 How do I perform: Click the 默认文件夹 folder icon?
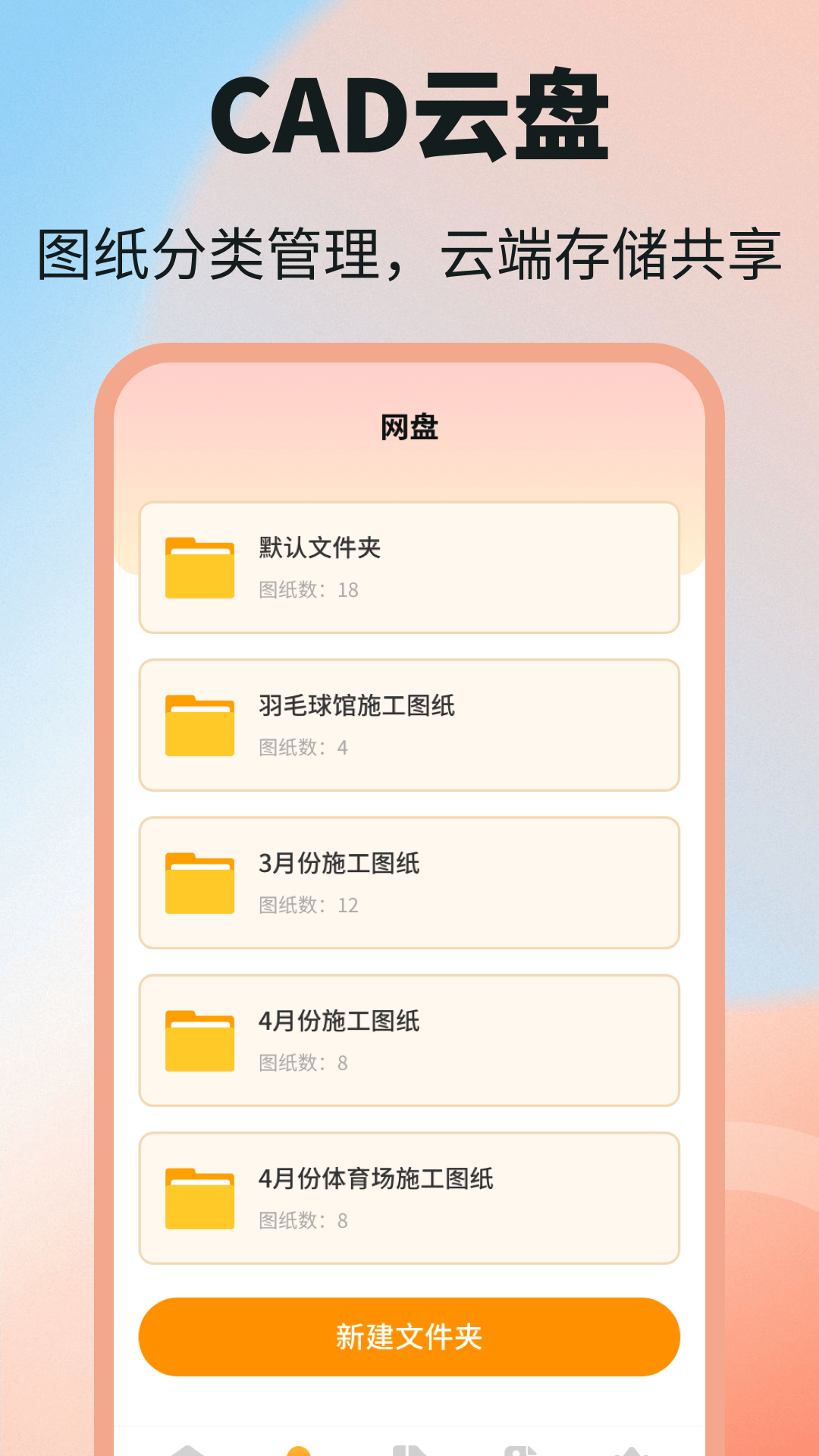[199, 566]
